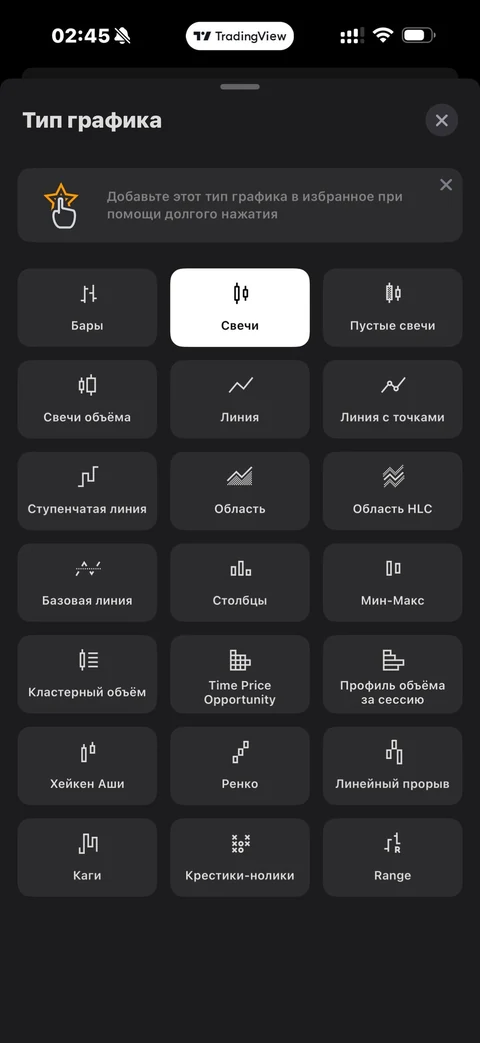Pick the Линия chart type

click(x=240, y=399)
